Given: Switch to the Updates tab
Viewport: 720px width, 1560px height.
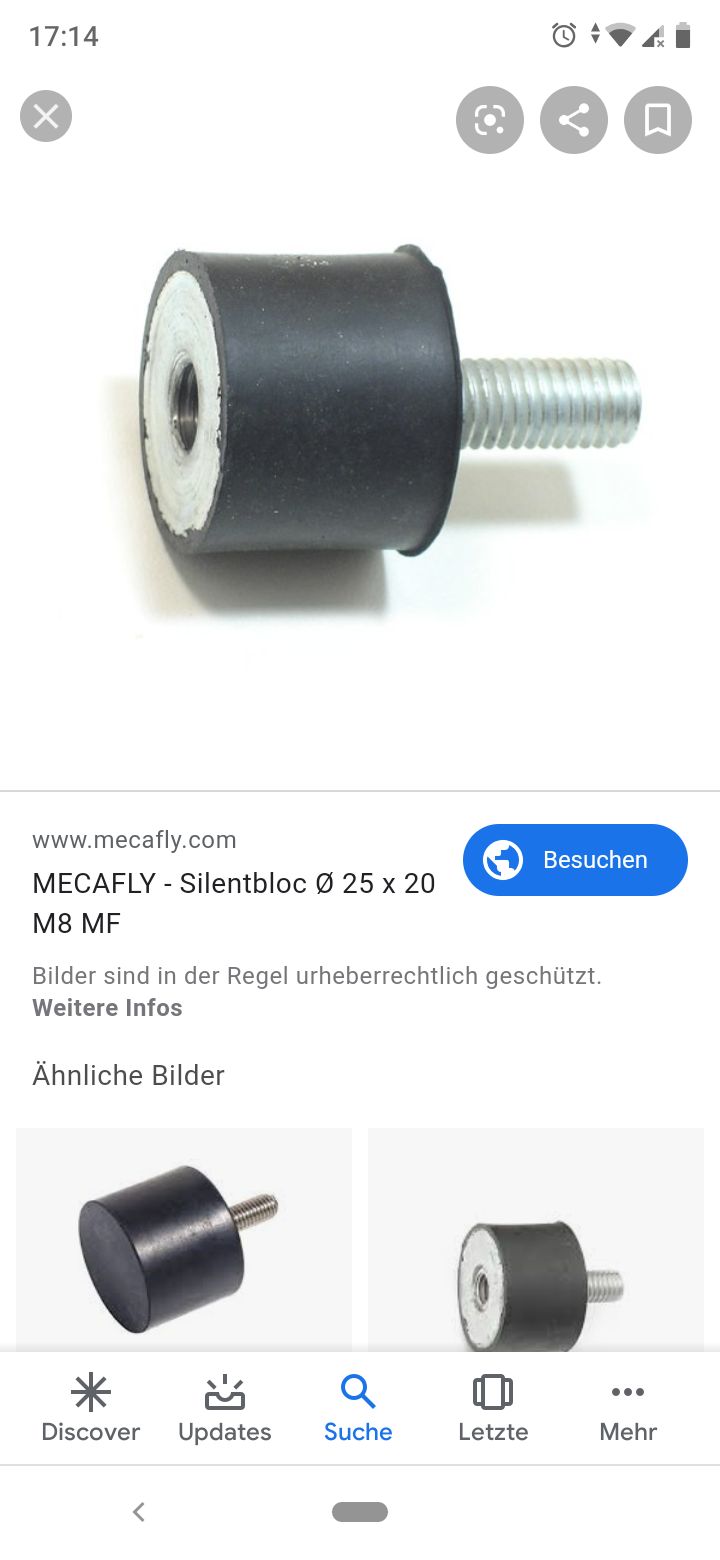Looking at the screenshot, I should point(224,1409).
